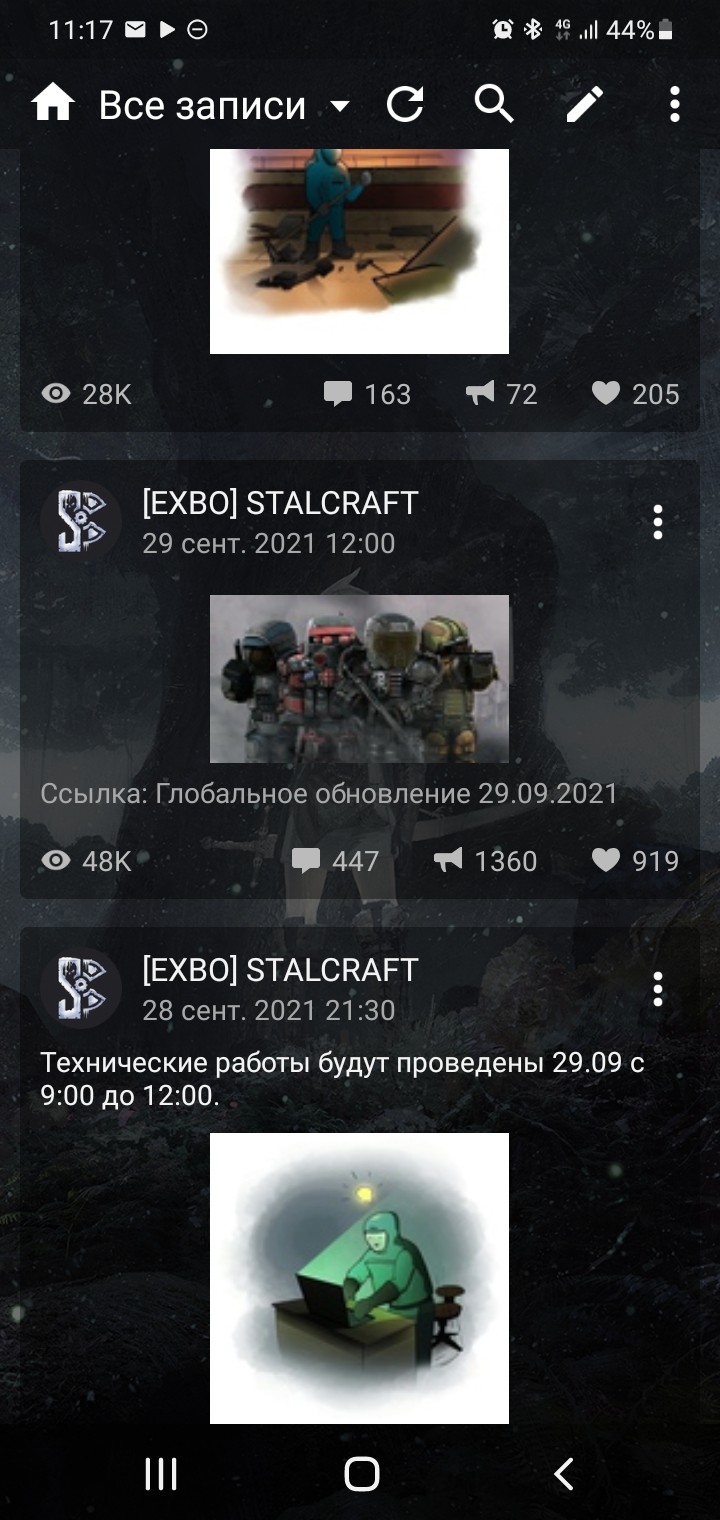
Task: Repost the post with 72 shares
Action: pos(502,394)
